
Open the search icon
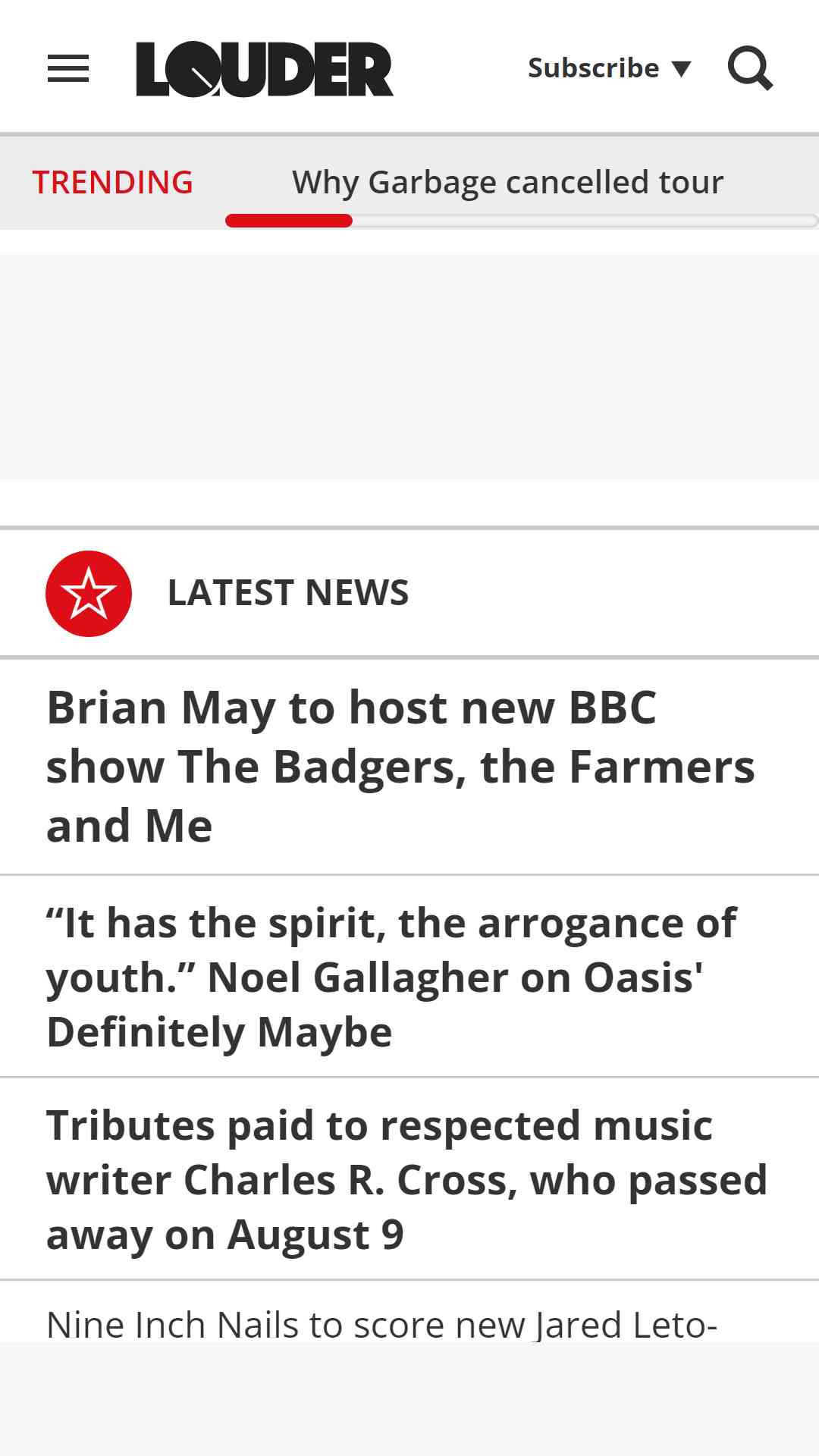tap(750, 68)
